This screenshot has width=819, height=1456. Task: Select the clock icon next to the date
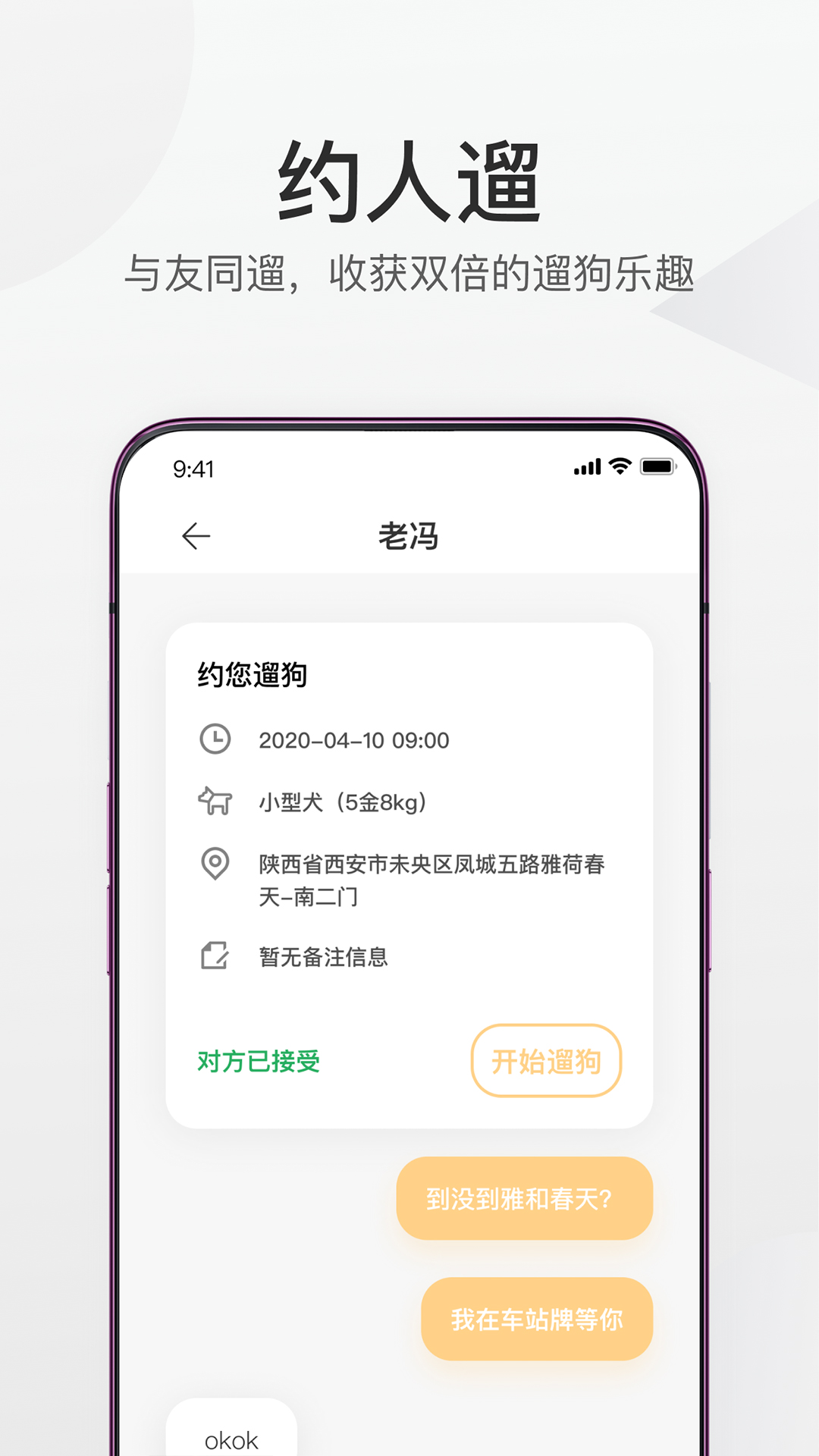click(215, 739)
